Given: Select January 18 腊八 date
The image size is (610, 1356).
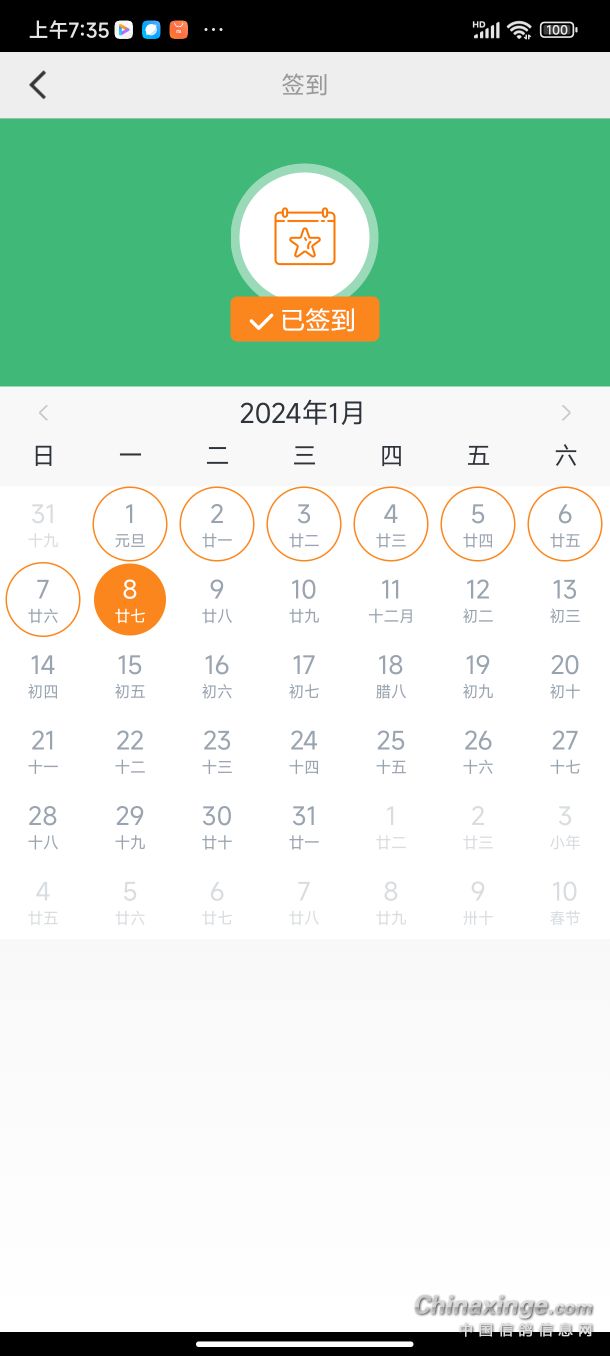Looking at the screenshot, I should pyautogui.click(x=391, y=676).
